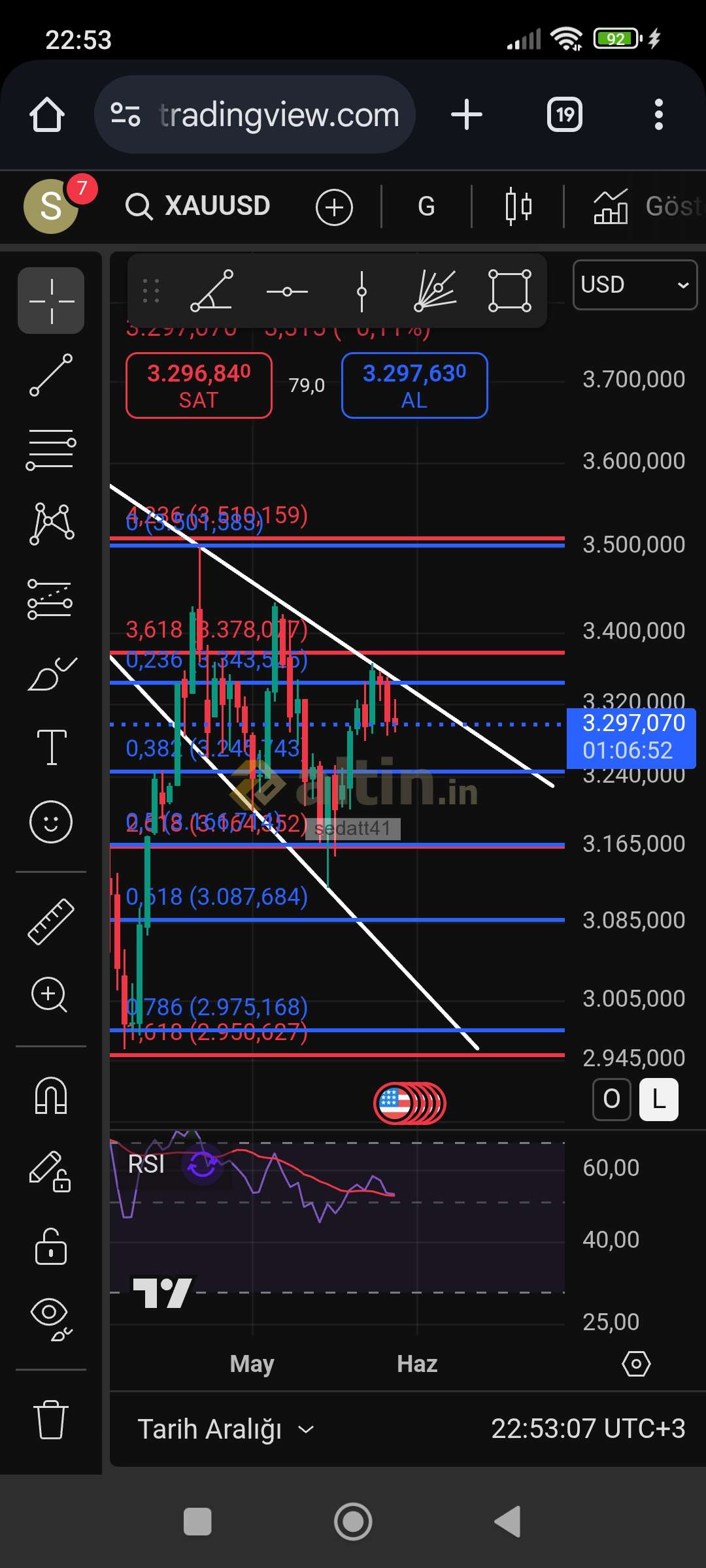Open the browser home page
The height and width of the screenshot is (1568, 706).
47,115
